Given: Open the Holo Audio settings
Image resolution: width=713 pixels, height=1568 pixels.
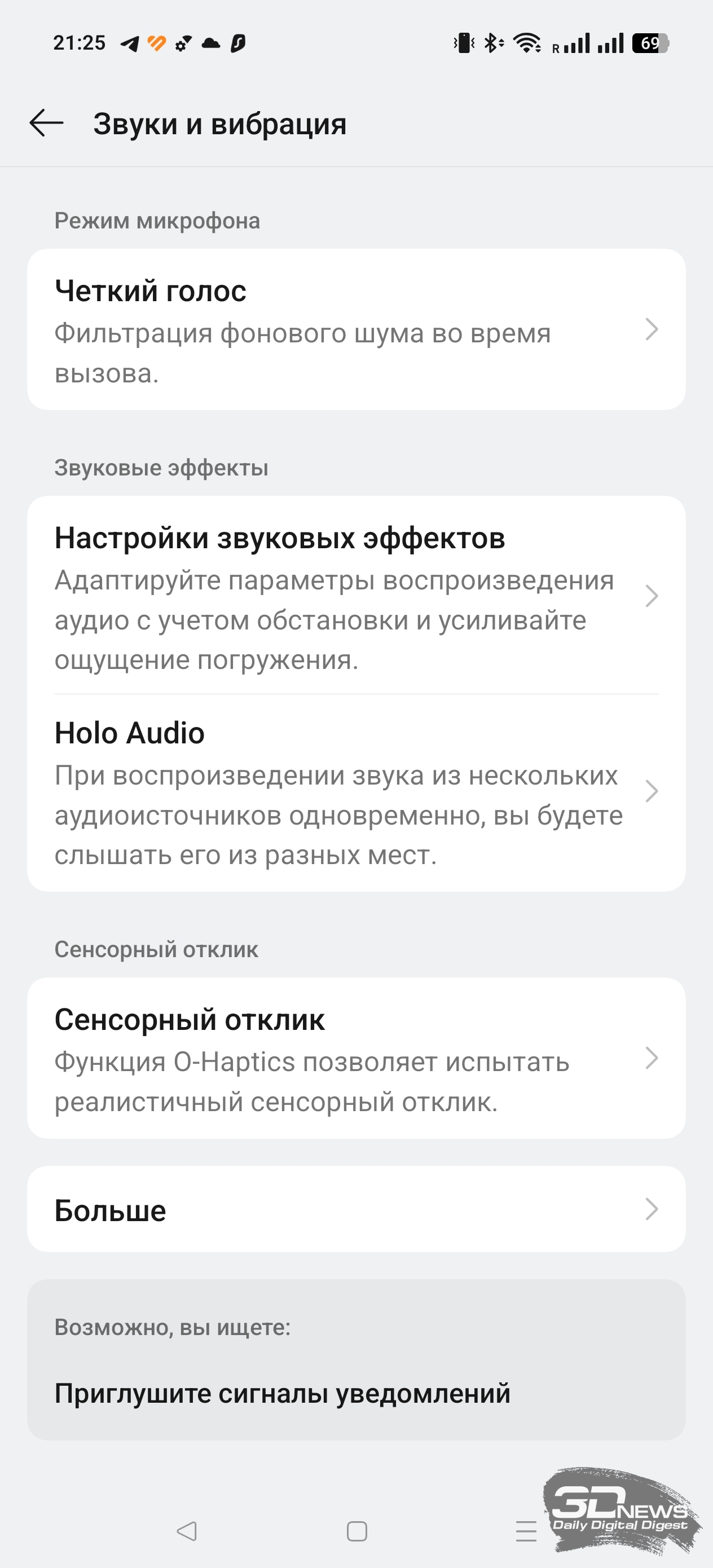Looking at the screenshot, I should pyautogui.click(x=356, y=792).
